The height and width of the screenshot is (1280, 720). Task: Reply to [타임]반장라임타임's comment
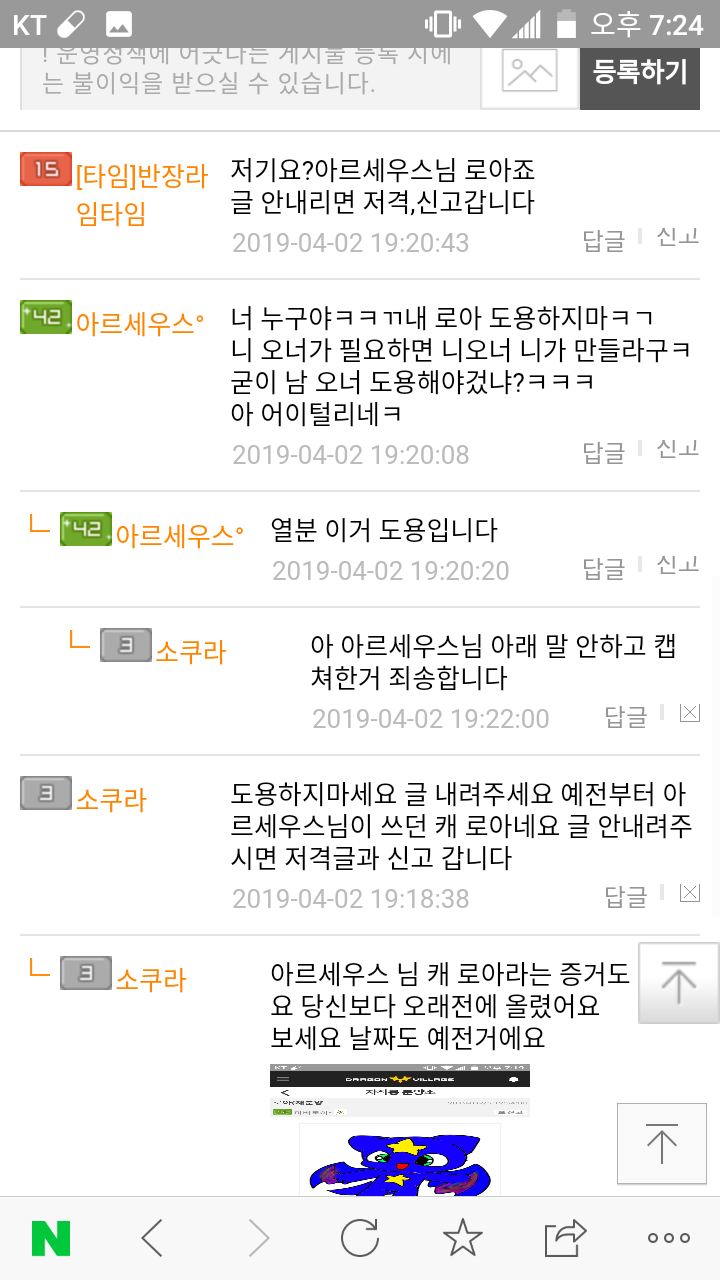tap(604, 241)
